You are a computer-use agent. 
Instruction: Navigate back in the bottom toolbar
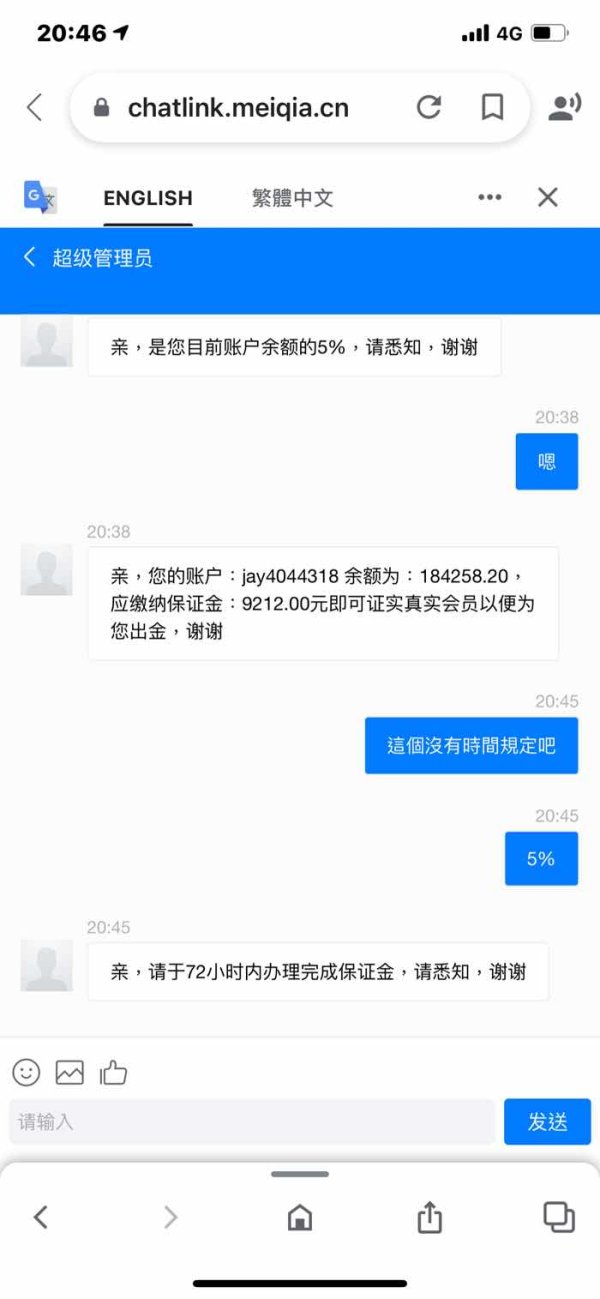40,1217
